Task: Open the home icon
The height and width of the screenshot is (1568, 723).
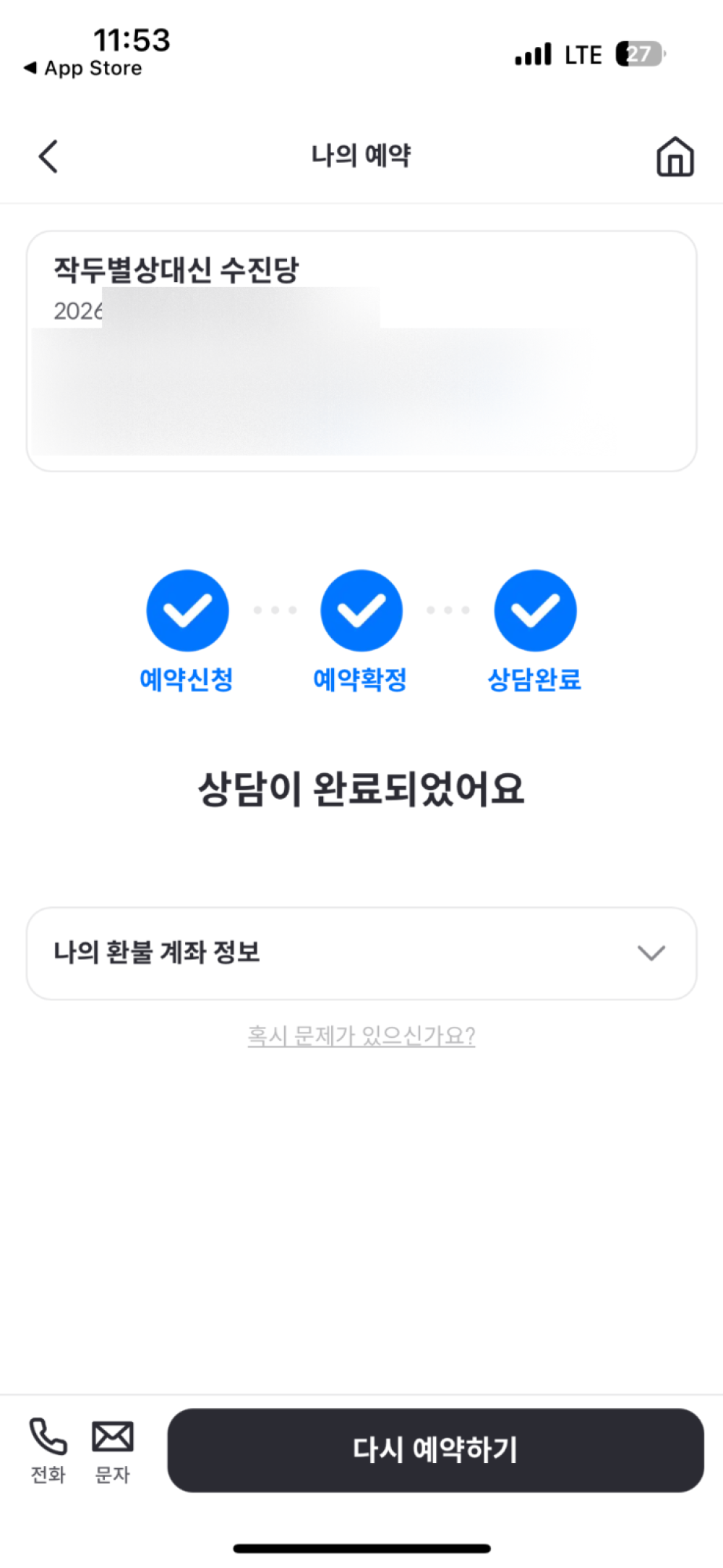Action: 675,156
